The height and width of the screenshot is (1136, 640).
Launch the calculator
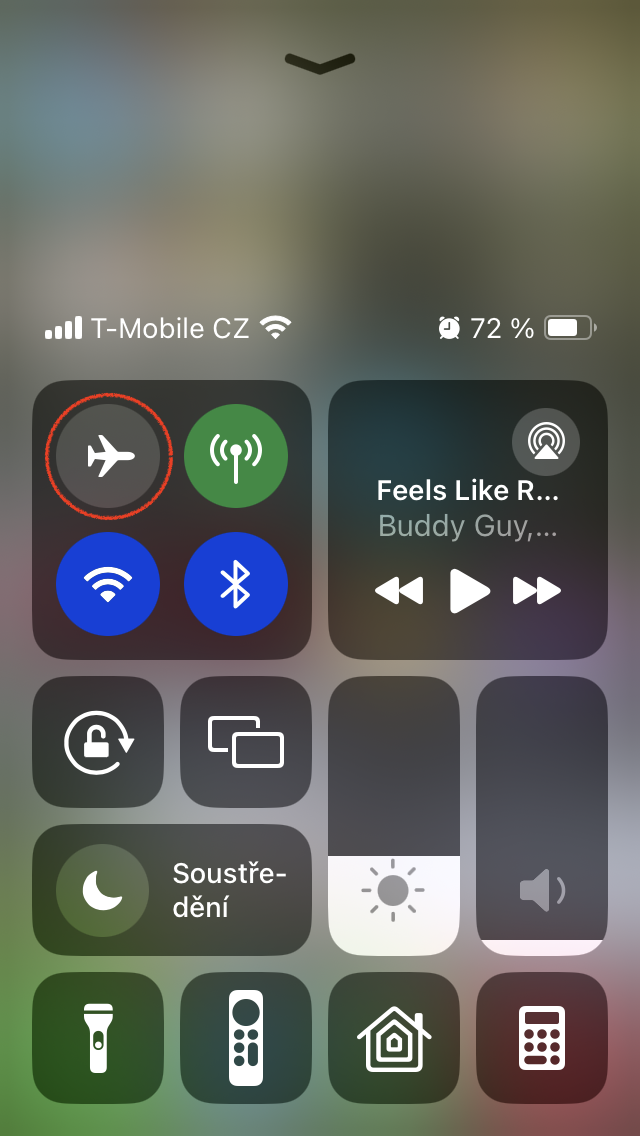coord(542,1038)
